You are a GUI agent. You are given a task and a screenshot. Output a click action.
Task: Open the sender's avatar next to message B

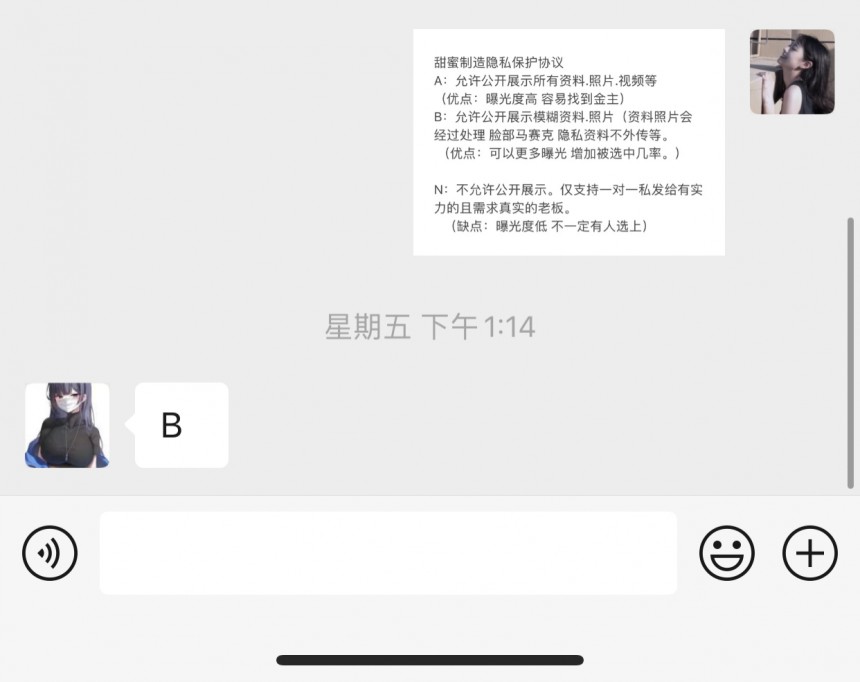(x=67, y=425)
